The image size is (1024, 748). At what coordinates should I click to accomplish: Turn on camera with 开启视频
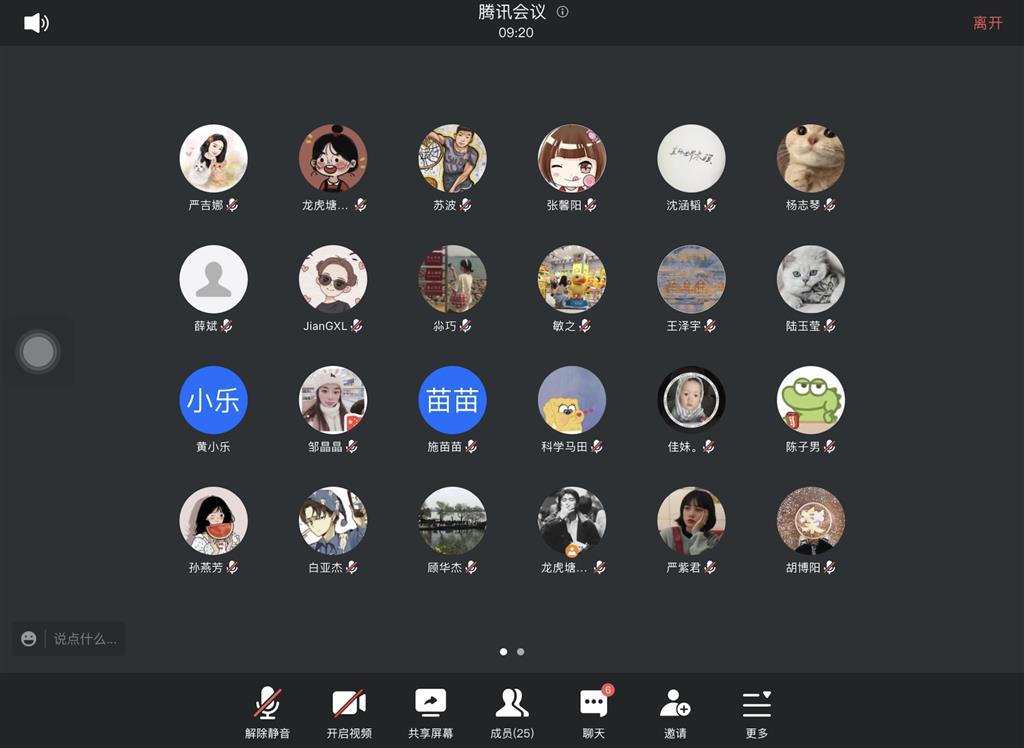coord(349,713)
